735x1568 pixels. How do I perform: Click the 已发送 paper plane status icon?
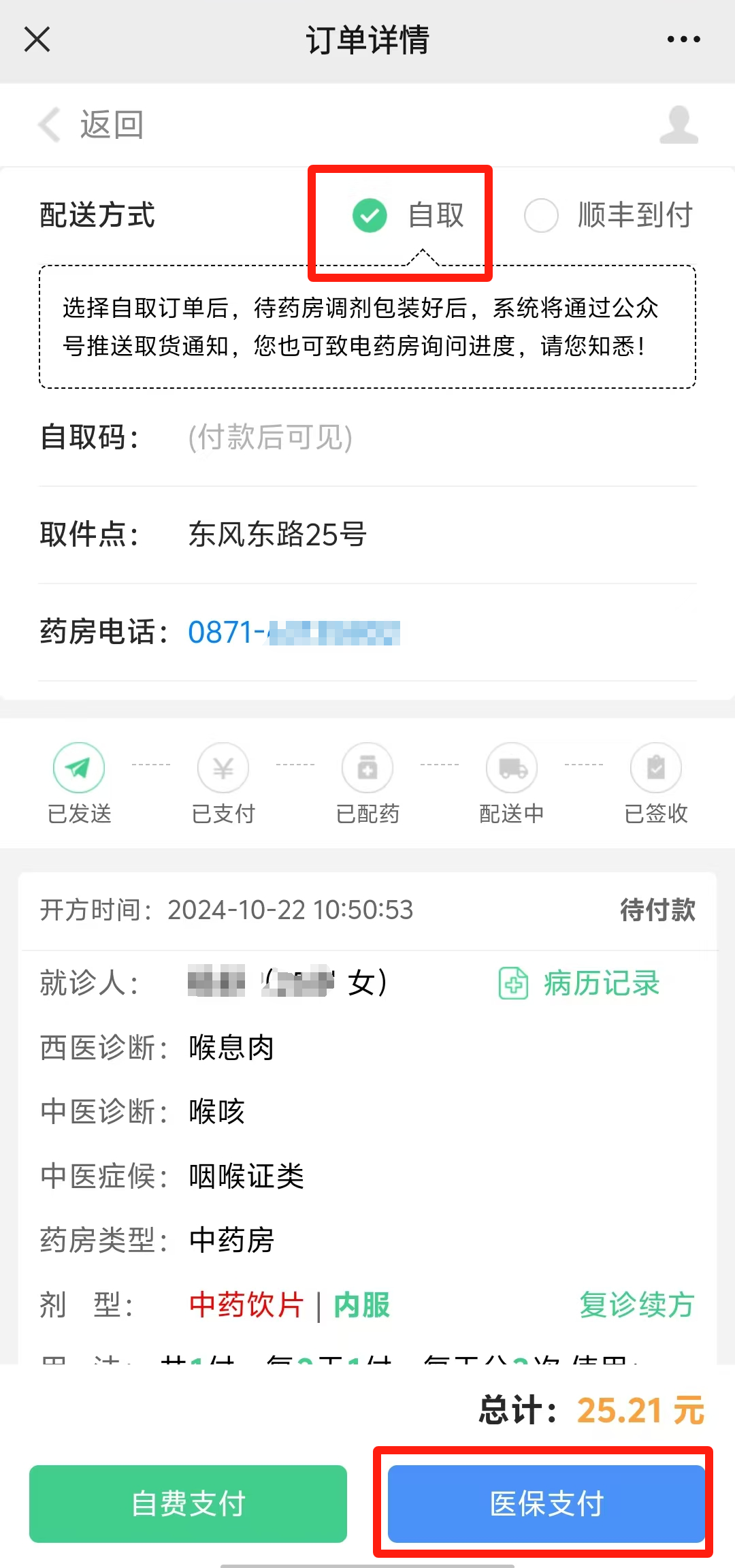pyautogui.click(x=78, y=767)
